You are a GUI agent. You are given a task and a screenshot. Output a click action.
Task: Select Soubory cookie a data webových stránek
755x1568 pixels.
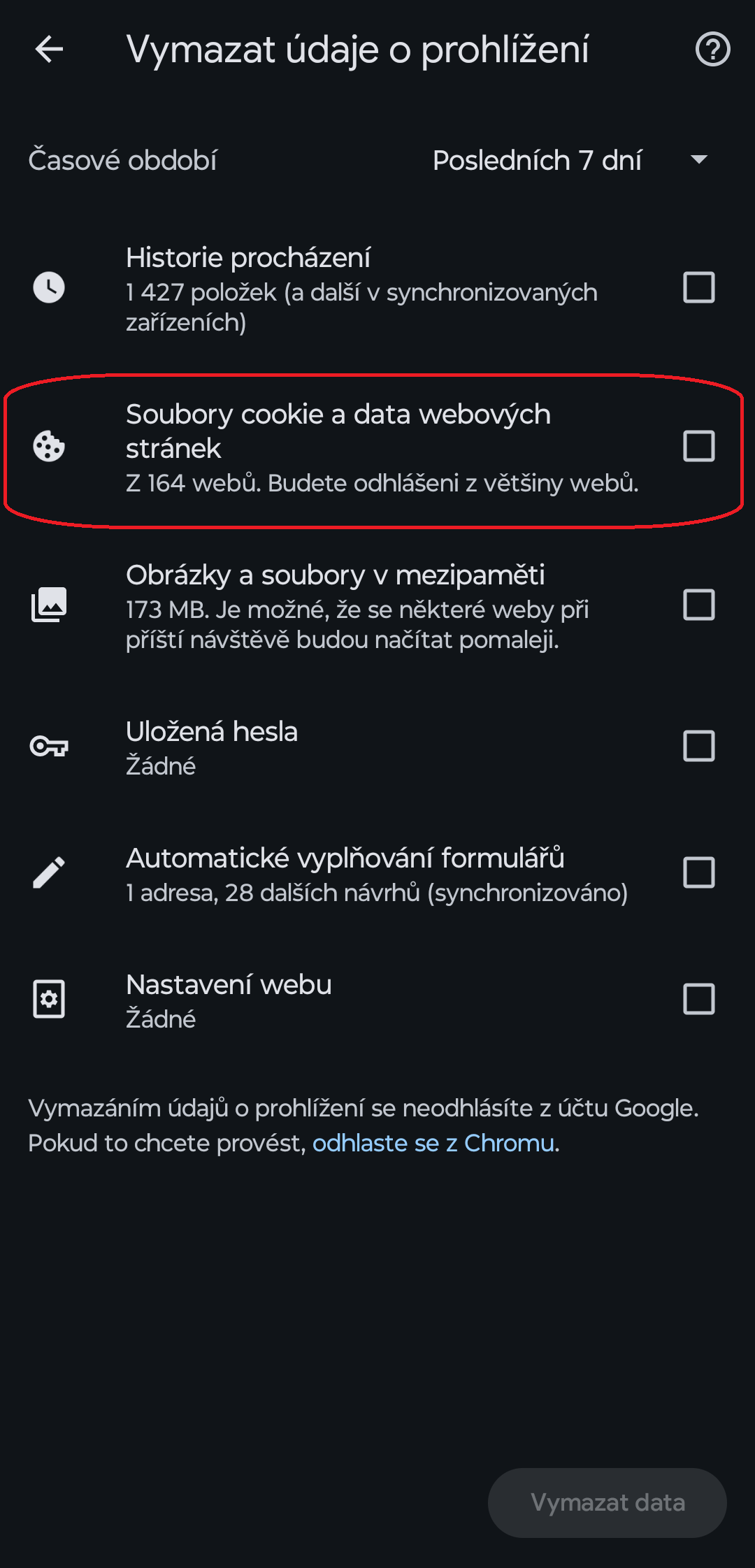[698, 446]
